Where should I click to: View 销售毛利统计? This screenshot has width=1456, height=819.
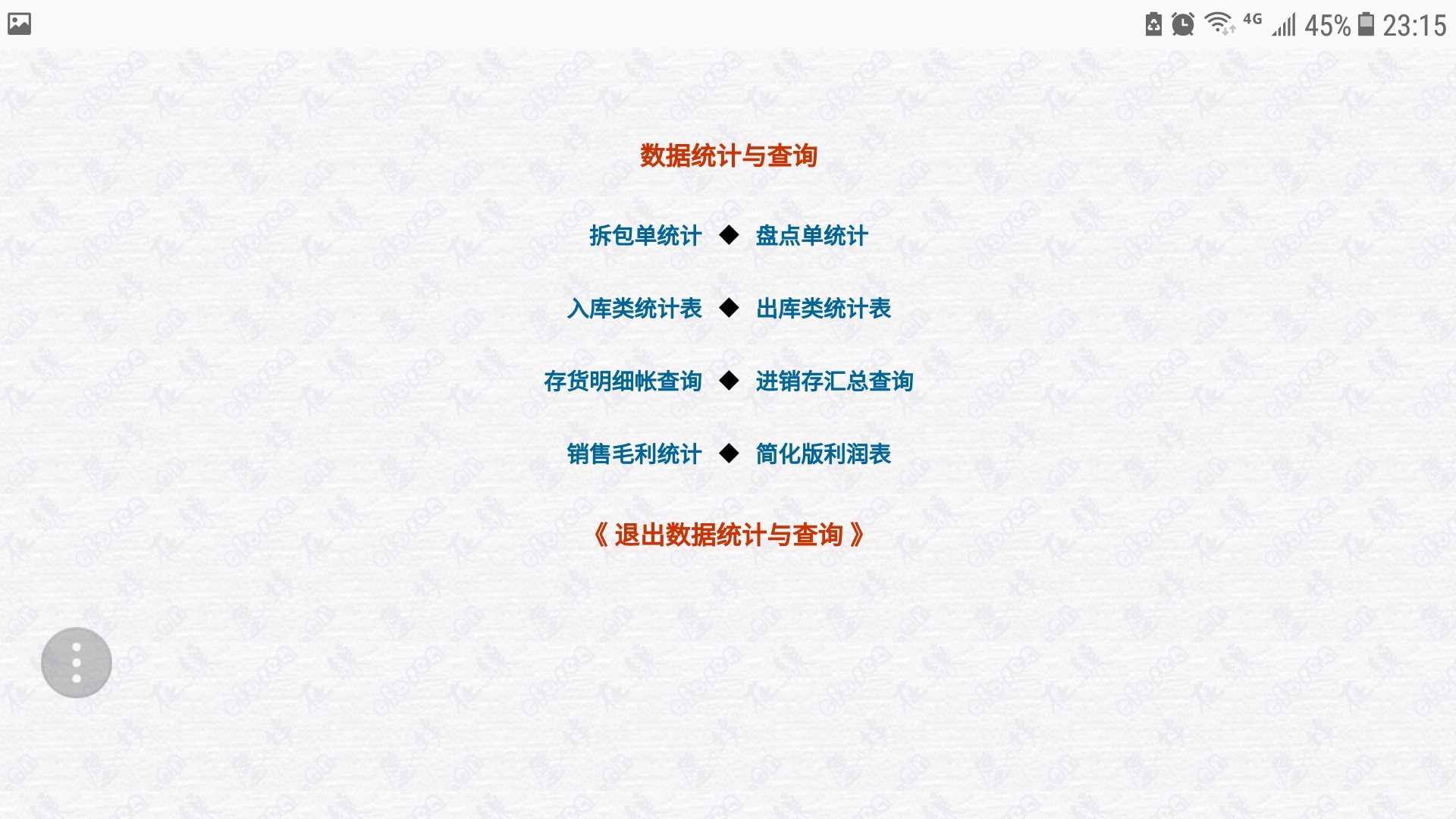(634, 454)
